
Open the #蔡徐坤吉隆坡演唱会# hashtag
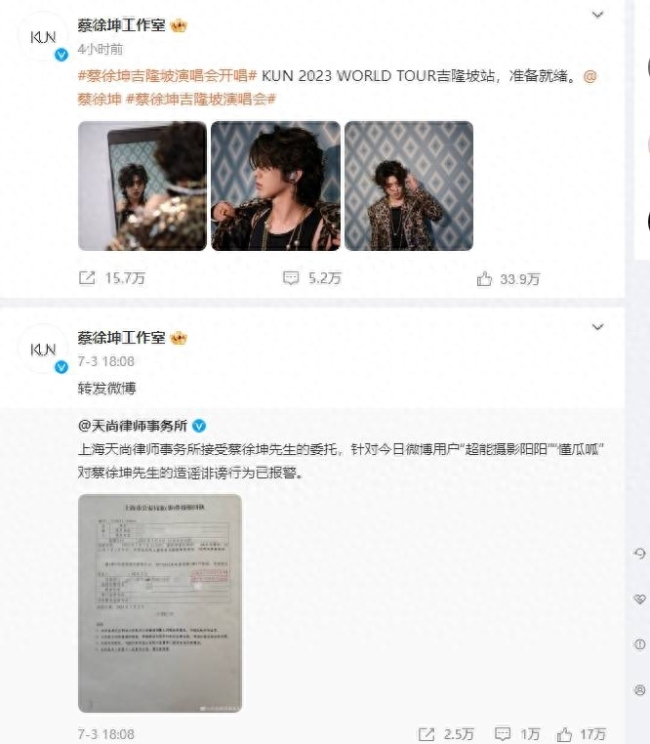click(205, 99)
